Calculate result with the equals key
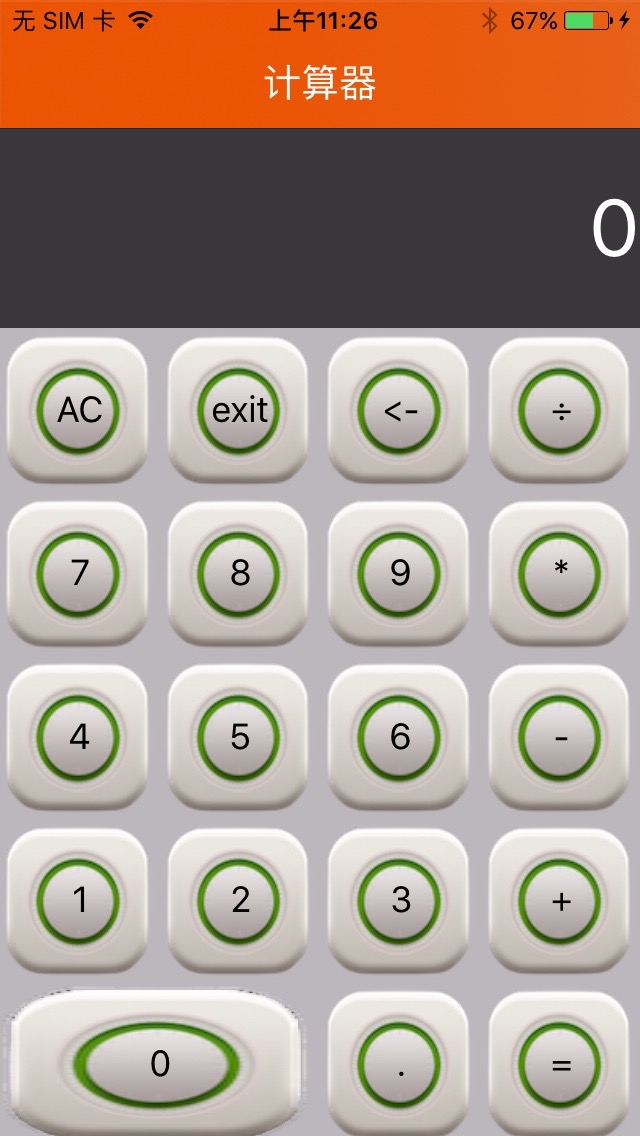This screenshot has height=1136, width=640. pos(560,1065)
